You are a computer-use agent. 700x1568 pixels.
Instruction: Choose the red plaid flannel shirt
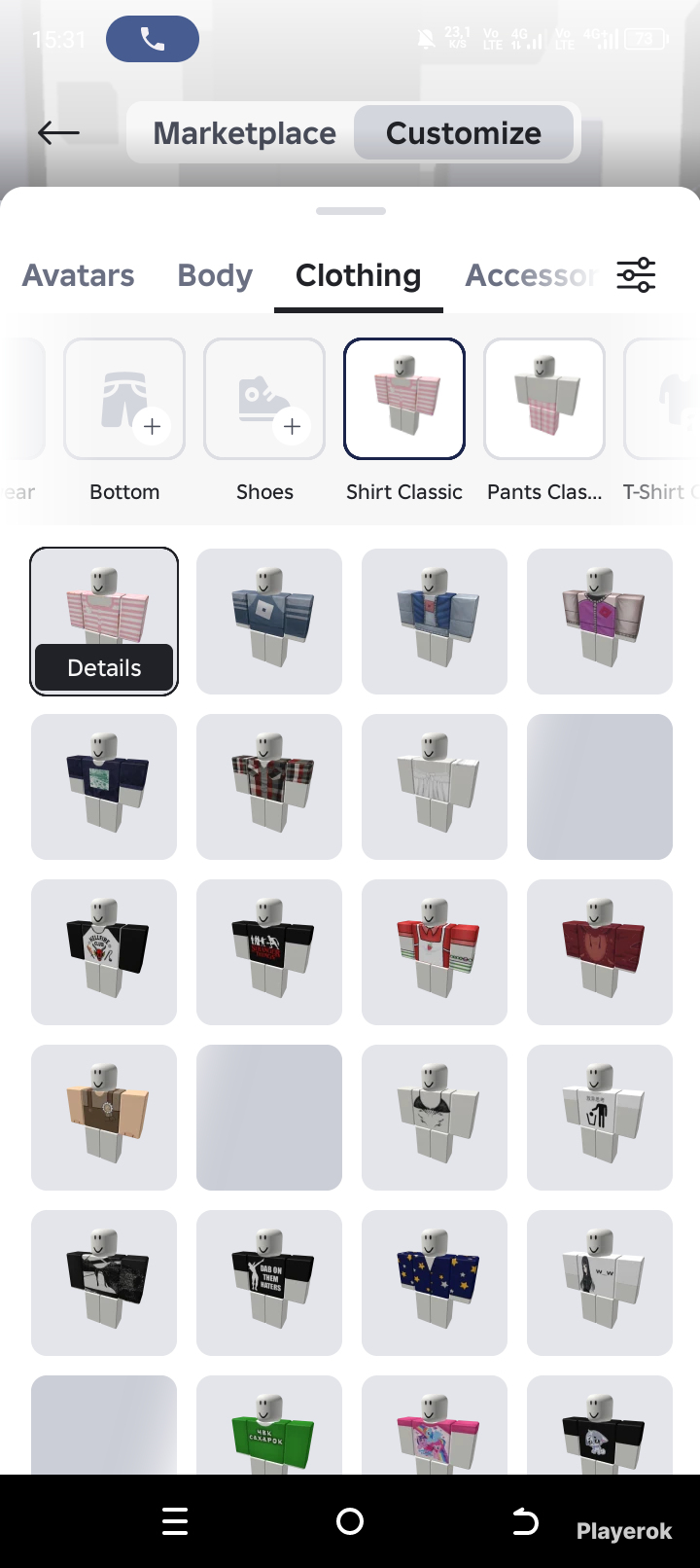coord(269,787)
